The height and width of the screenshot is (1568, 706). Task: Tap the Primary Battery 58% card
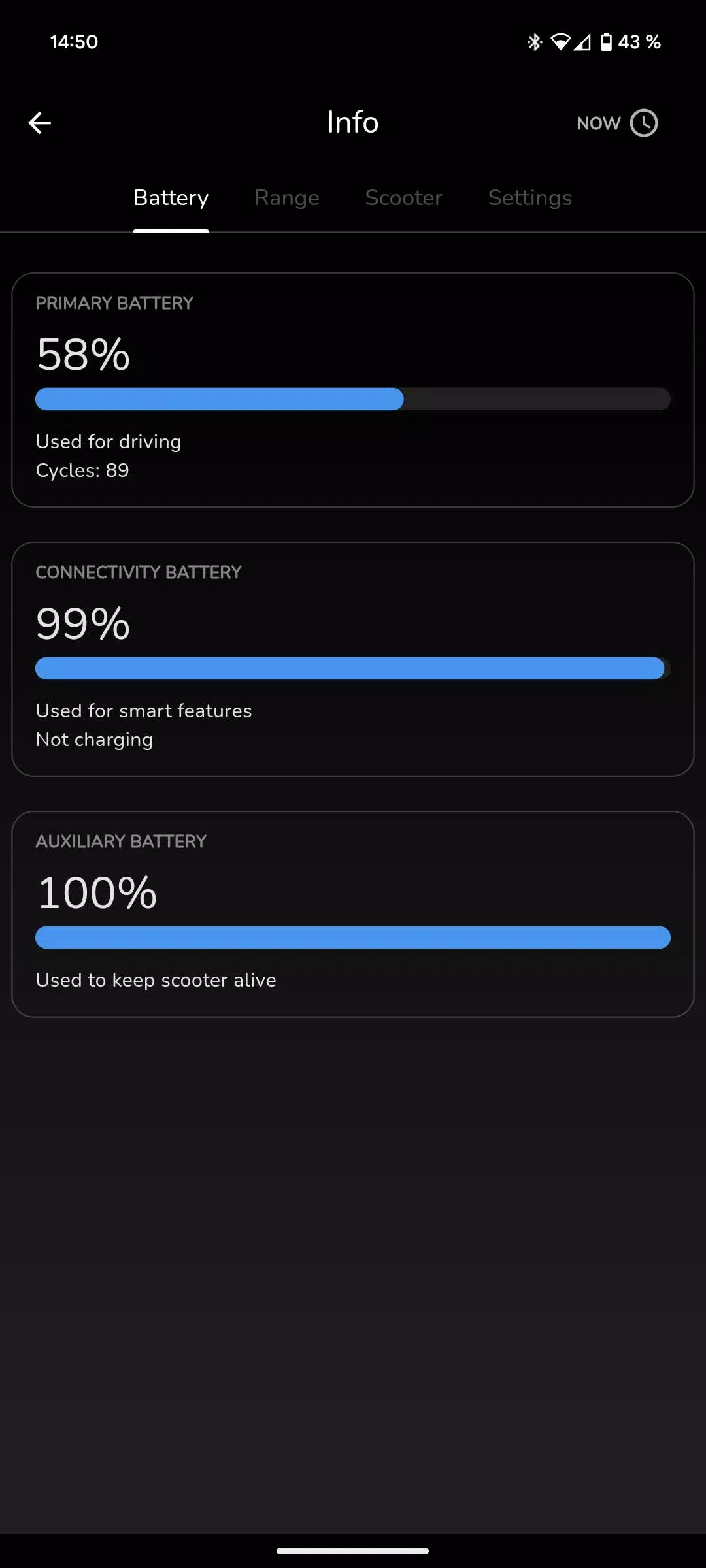point(352,389)
